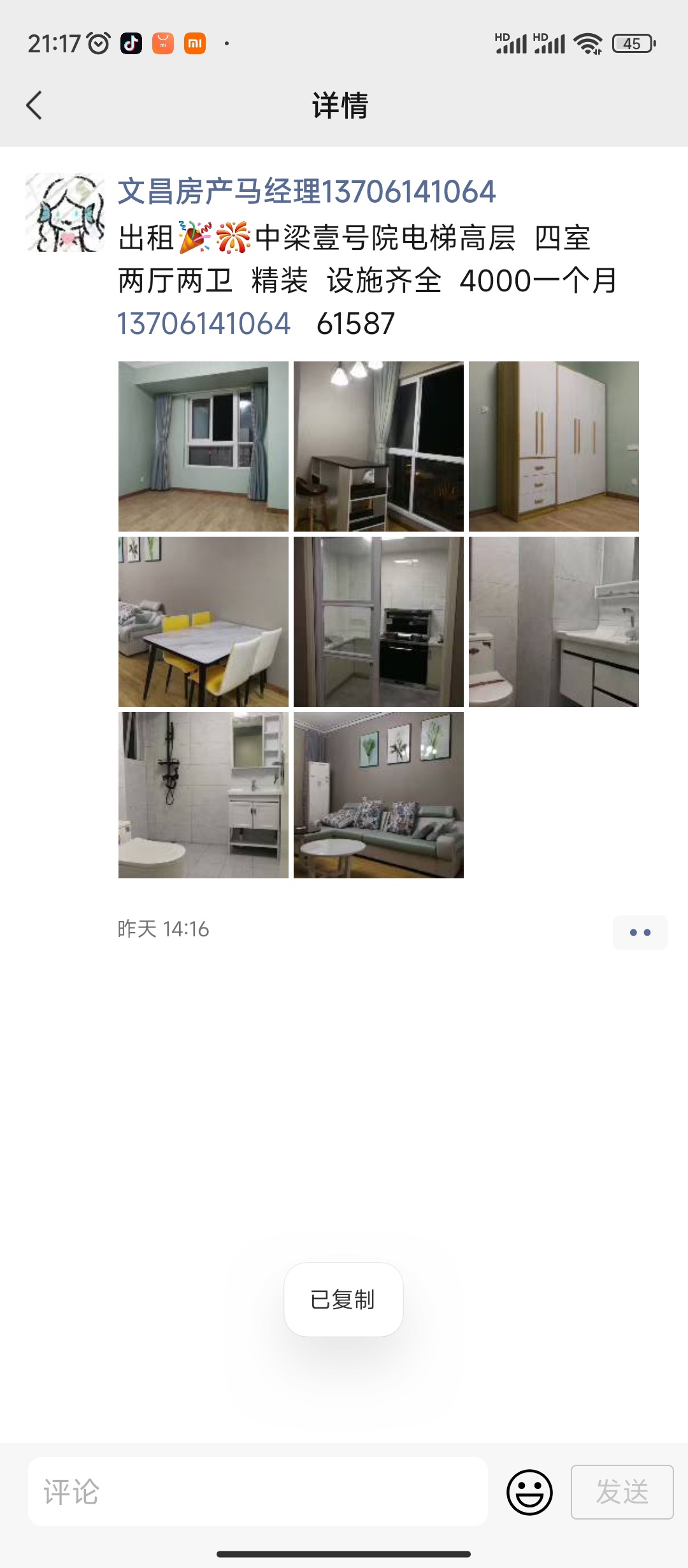View the empty bedroom photo with blue curtains
Viewport: 688px width, 1568px height.
coord(203,446)
